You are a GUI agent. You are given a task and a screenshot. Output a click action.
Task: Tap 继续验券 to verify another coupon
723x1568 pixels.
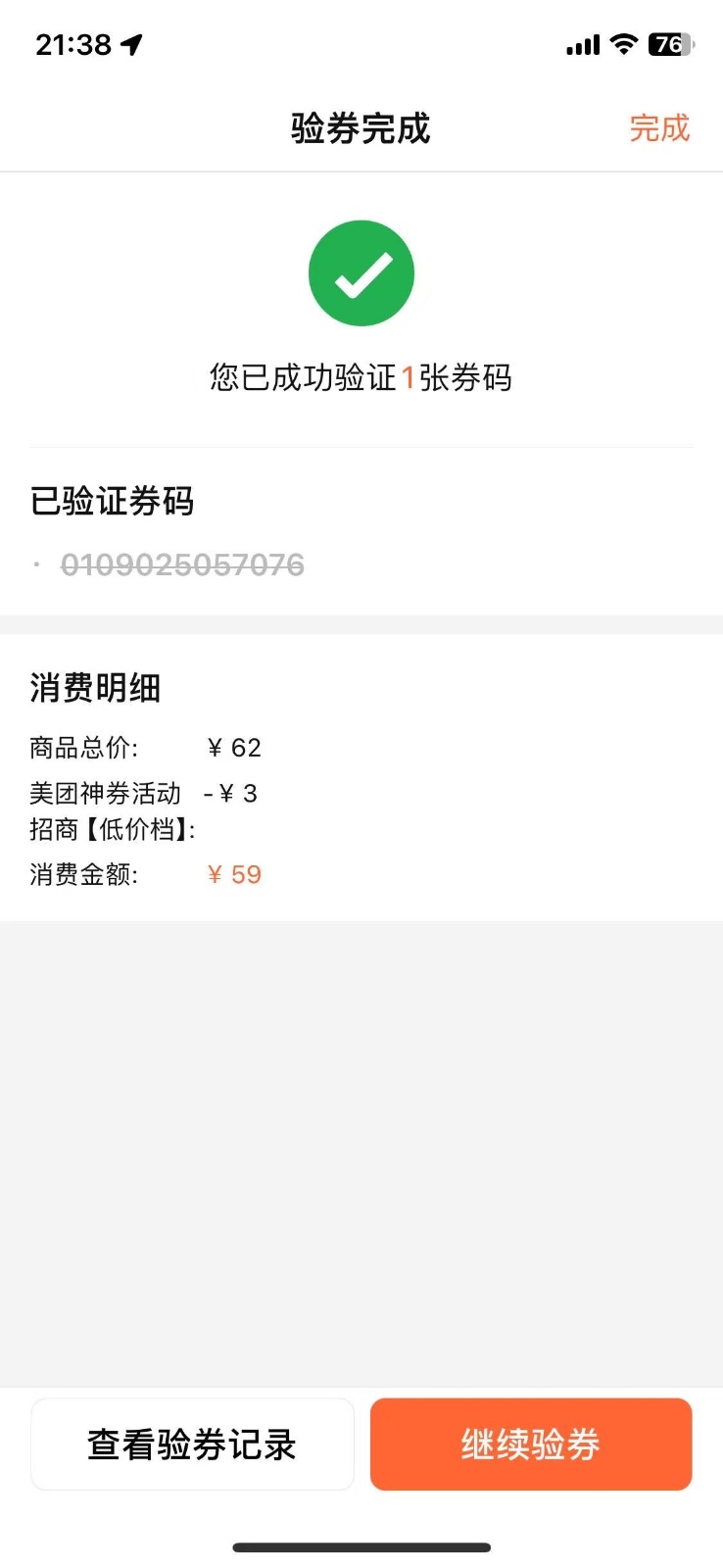(x=531, y=1444)
